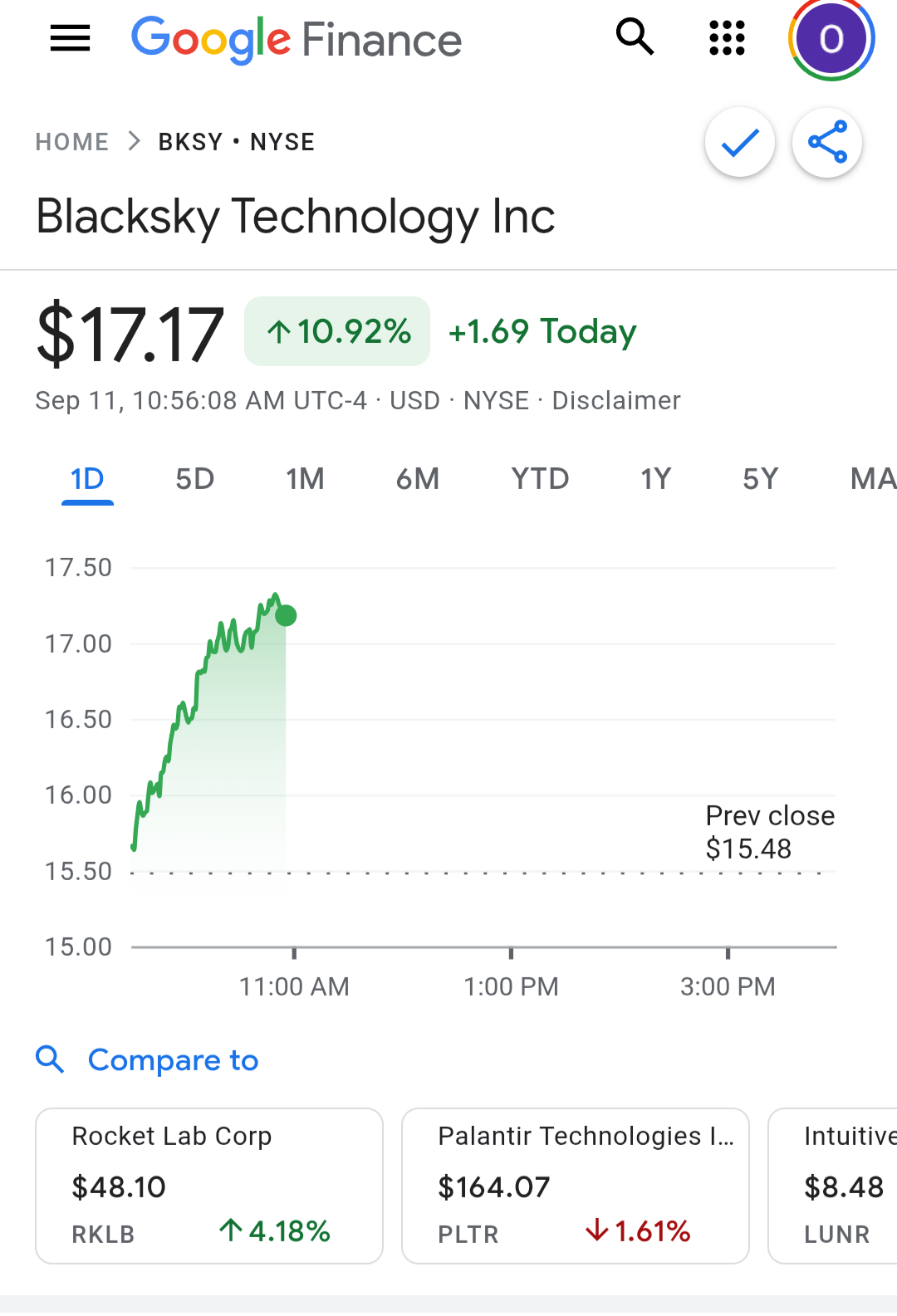Open the Rocket Lab Corp card
The height and width of the screenshot is (1316, 897).
[x=209, y=1185]
